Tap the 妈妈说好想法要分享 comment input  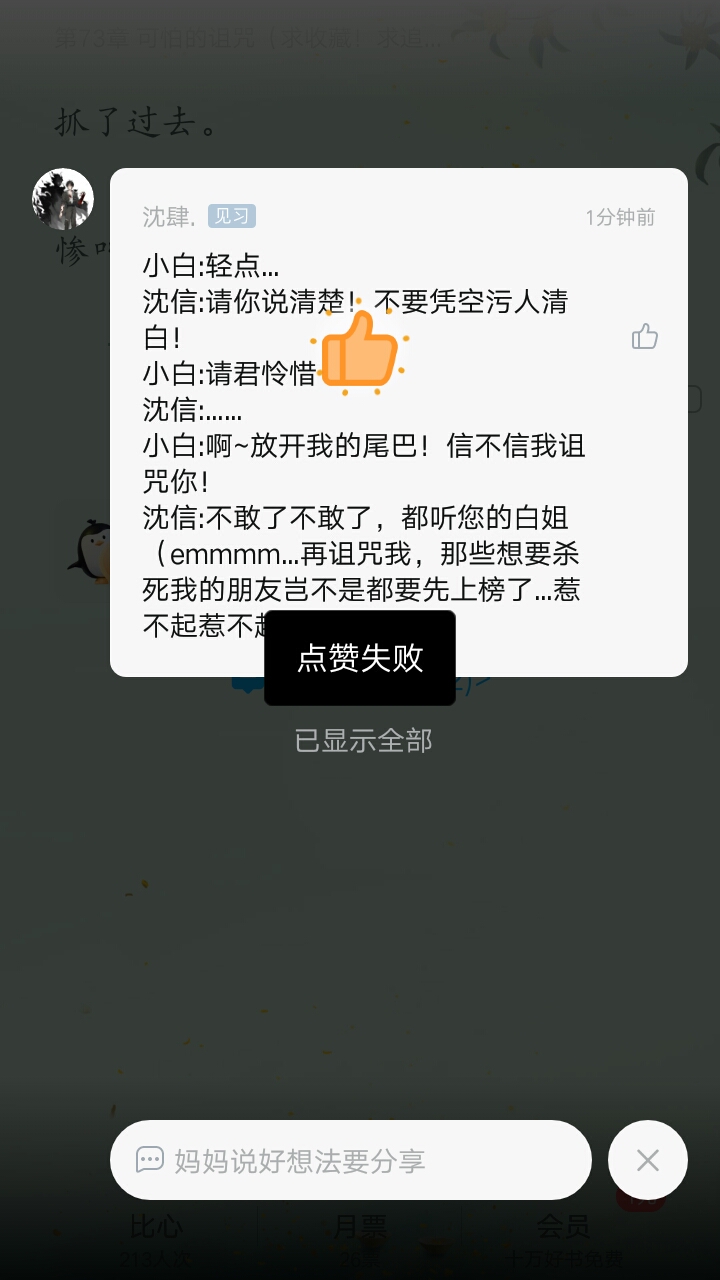pyautogui.click(x=350, y=1160)
